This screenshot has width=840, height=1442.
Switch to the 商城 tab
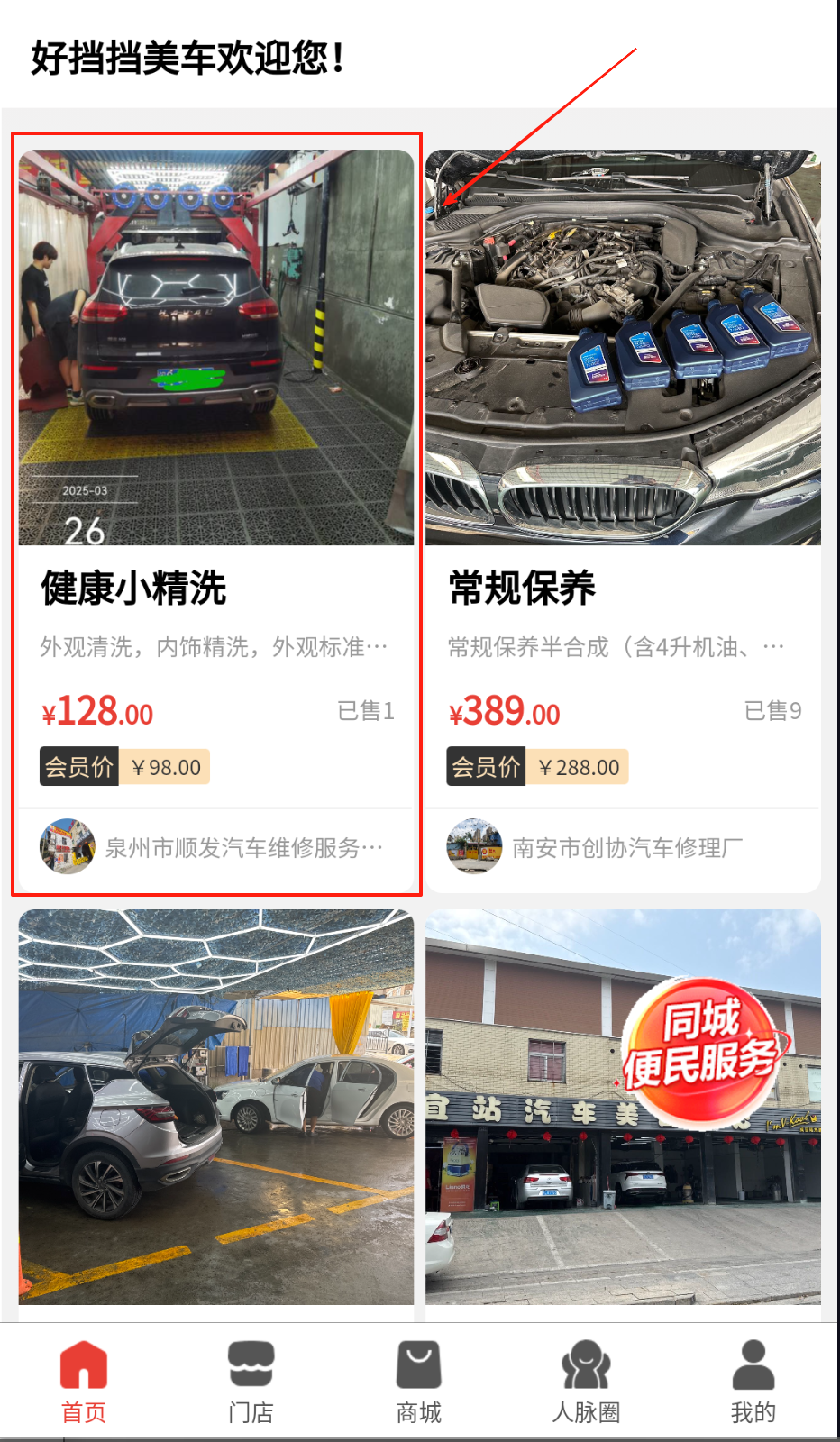(419, 1381)
